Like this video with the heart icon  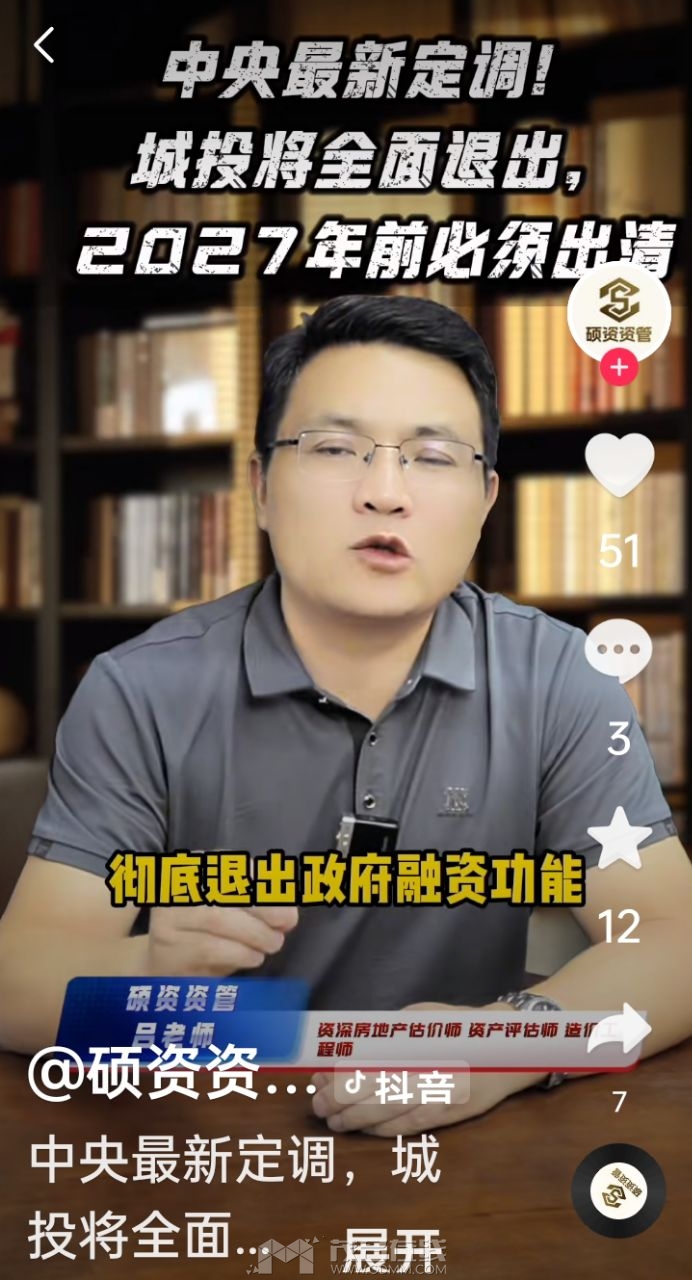[619, 467]
